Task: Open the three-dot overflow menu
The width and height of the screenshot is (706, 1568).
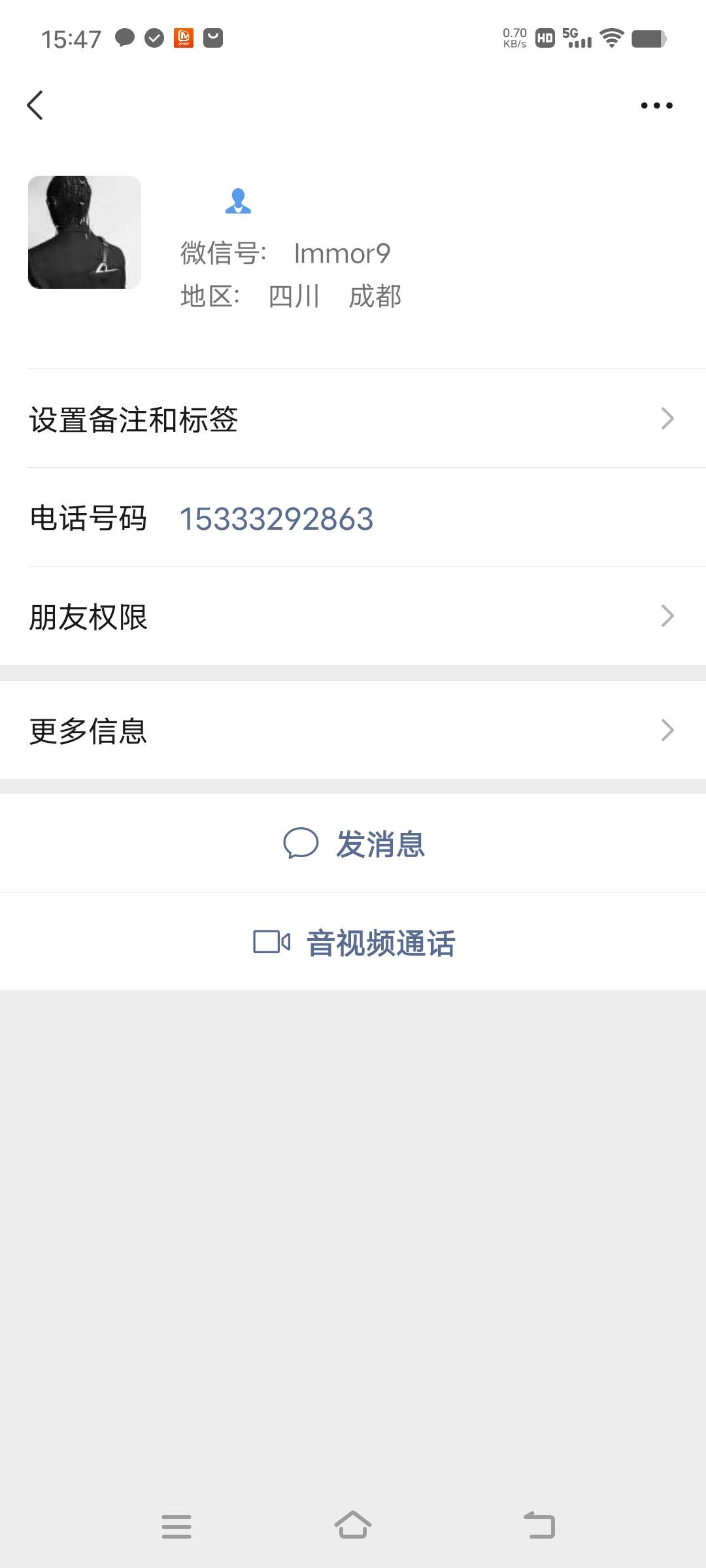Action: (x=656, y=105)
